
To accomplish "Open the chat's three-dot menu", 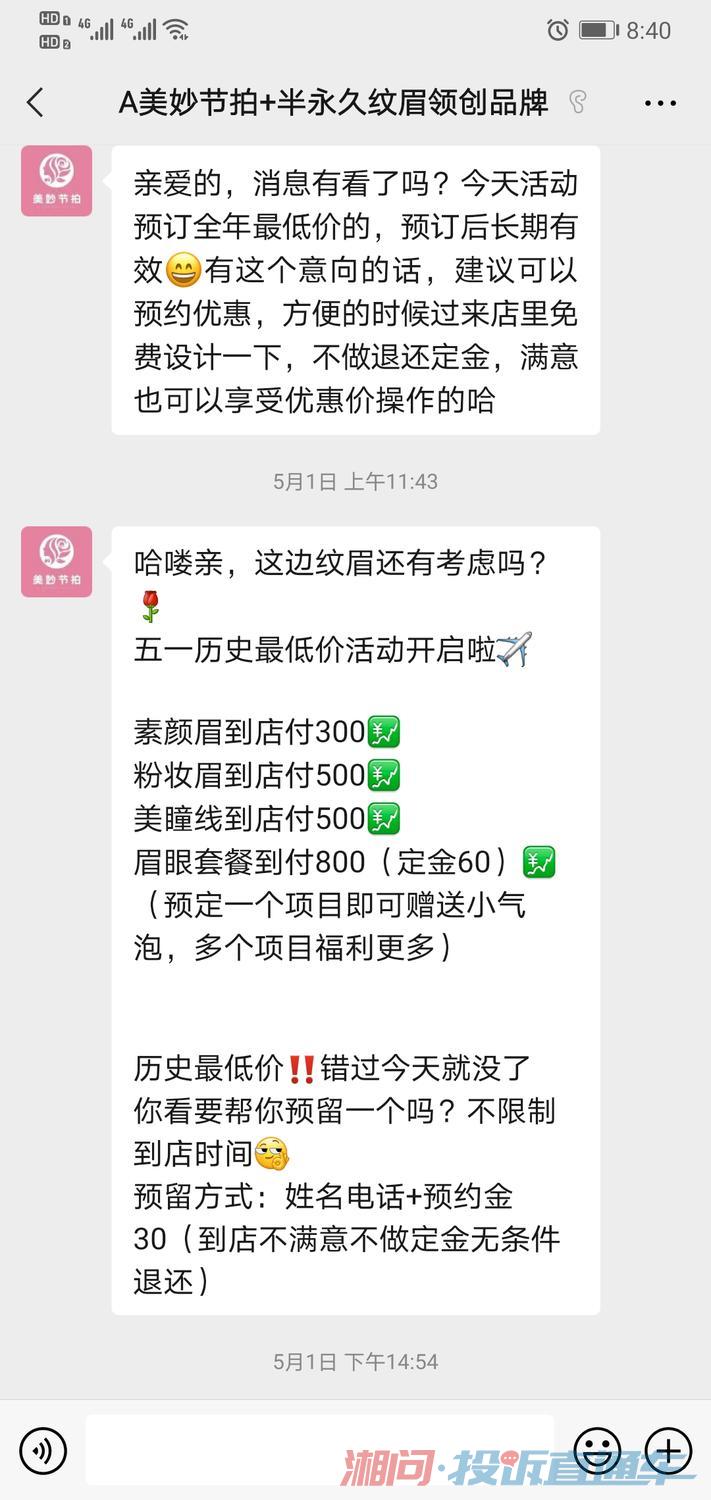I will 661,102.
